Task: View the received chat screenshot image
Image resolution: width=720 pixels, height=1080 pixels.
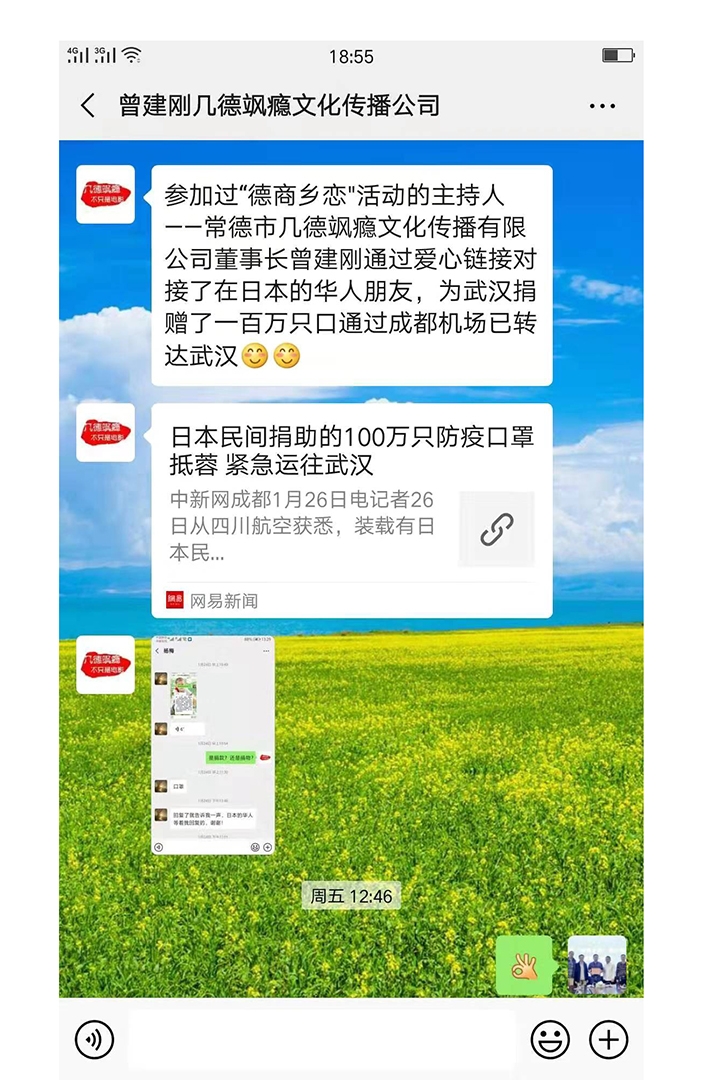Action: coord(213,744)
